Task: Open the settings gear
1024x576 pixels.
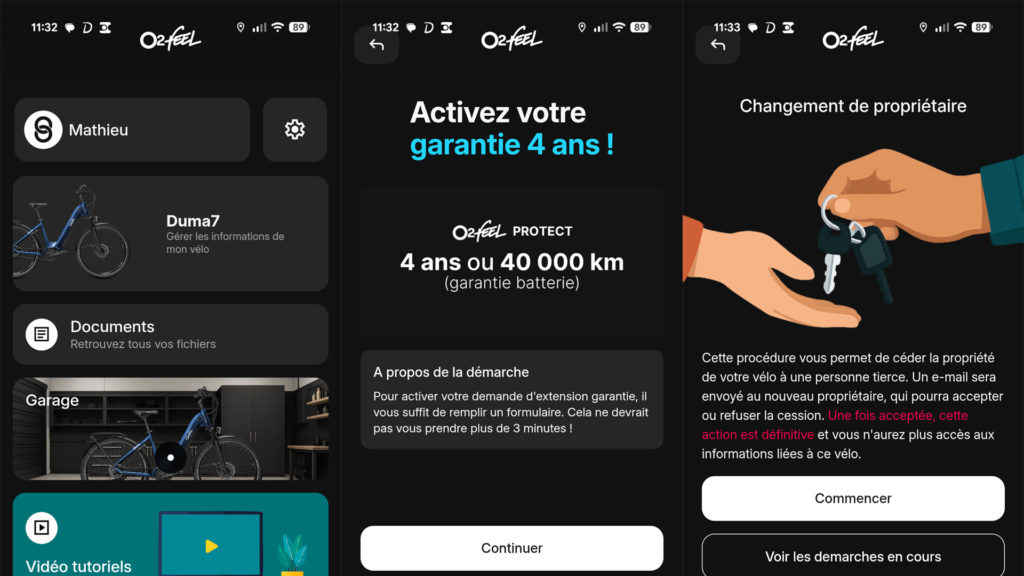Action: point(294,130)
